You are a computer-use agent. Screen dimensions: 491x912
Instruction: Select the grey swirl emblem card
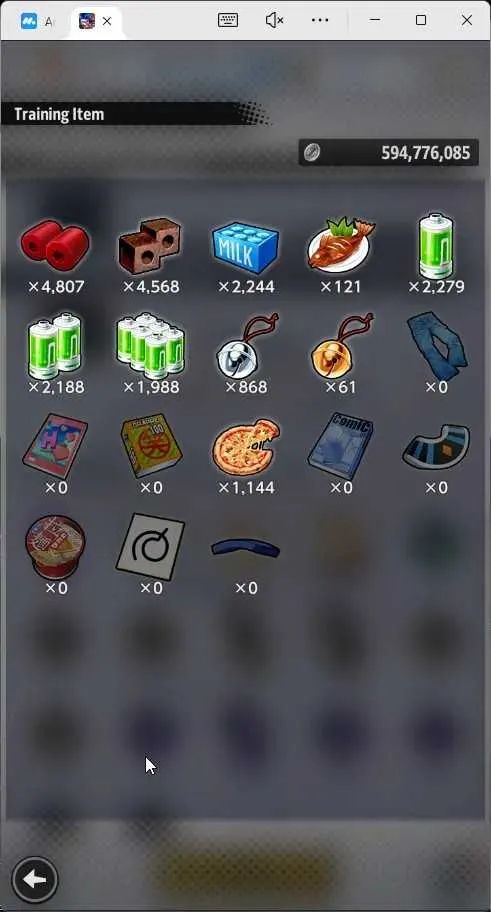point(150,547)
